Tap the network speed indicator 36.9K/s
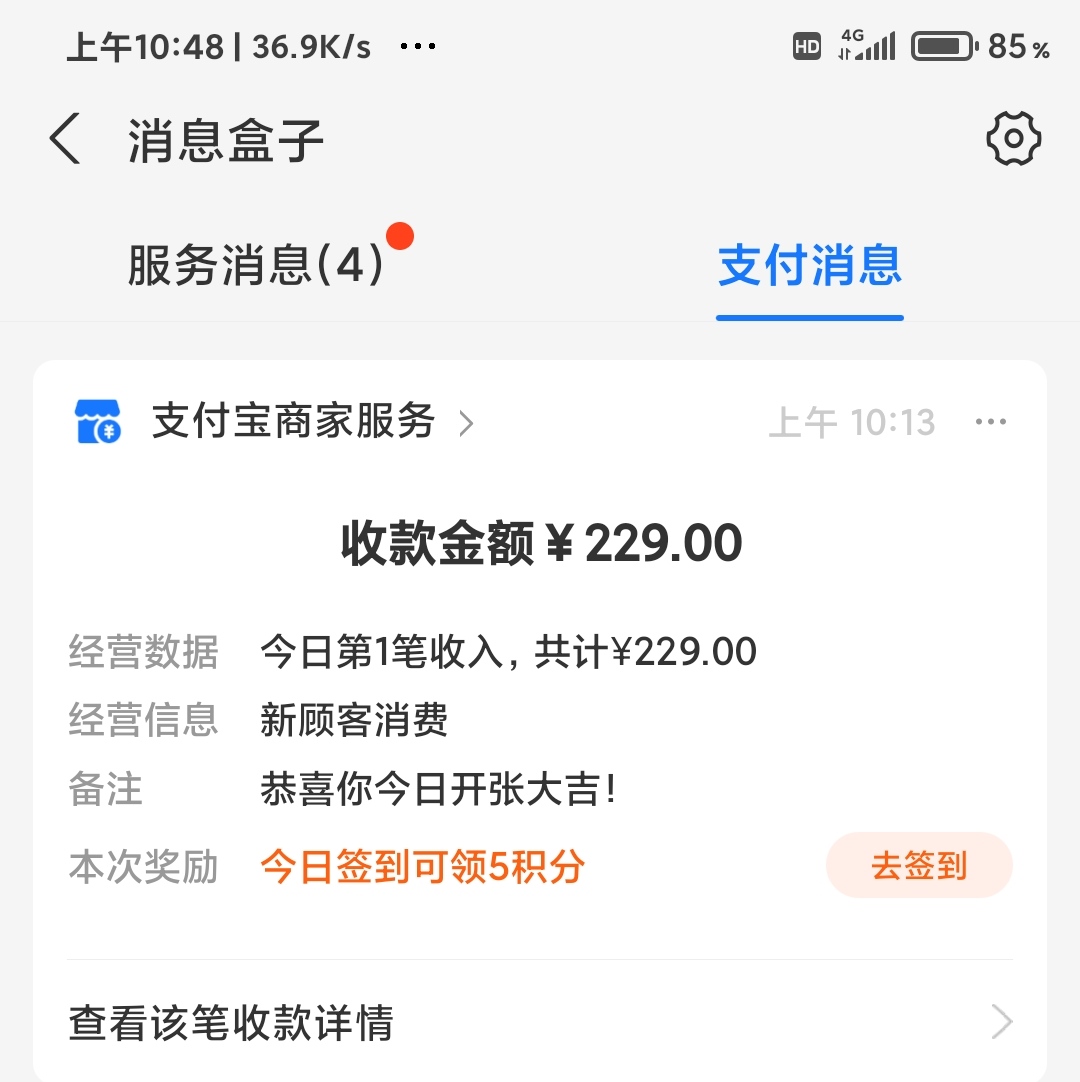 [300, 45]
